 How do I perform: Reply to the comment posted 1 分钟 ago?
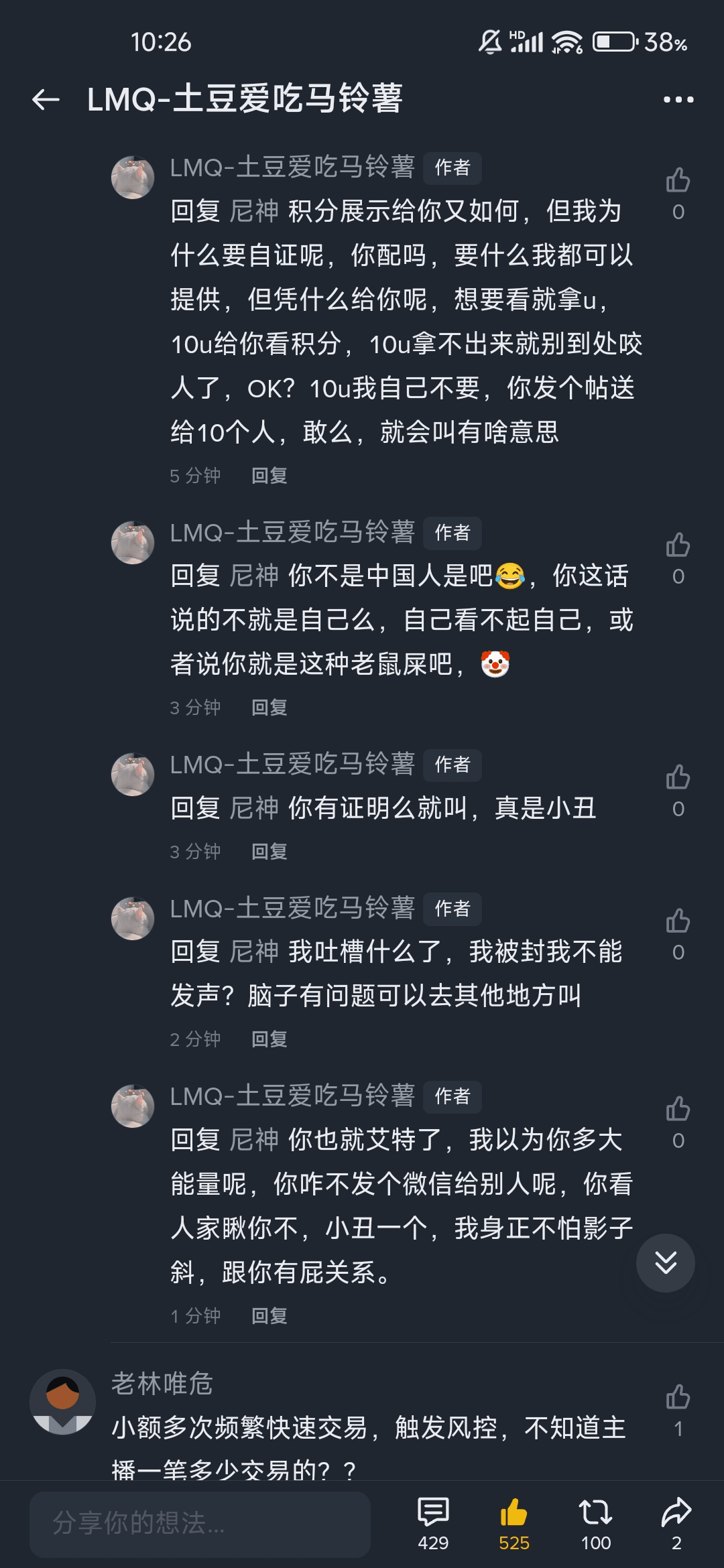tap(269, 1316)
